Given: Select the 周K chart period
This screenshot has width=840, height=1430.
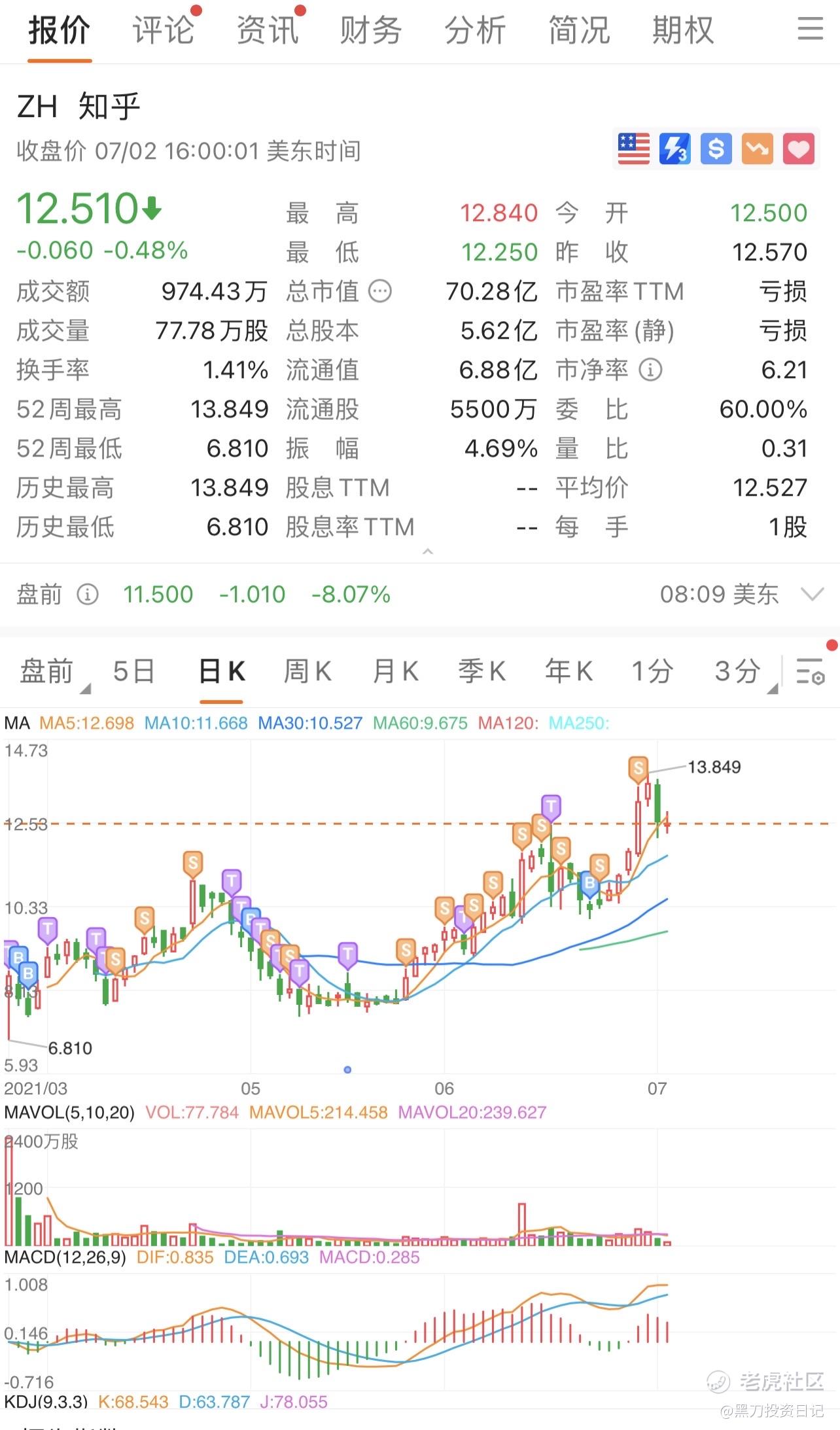Looking at the screenshot, I should click(x=307, y=671).
